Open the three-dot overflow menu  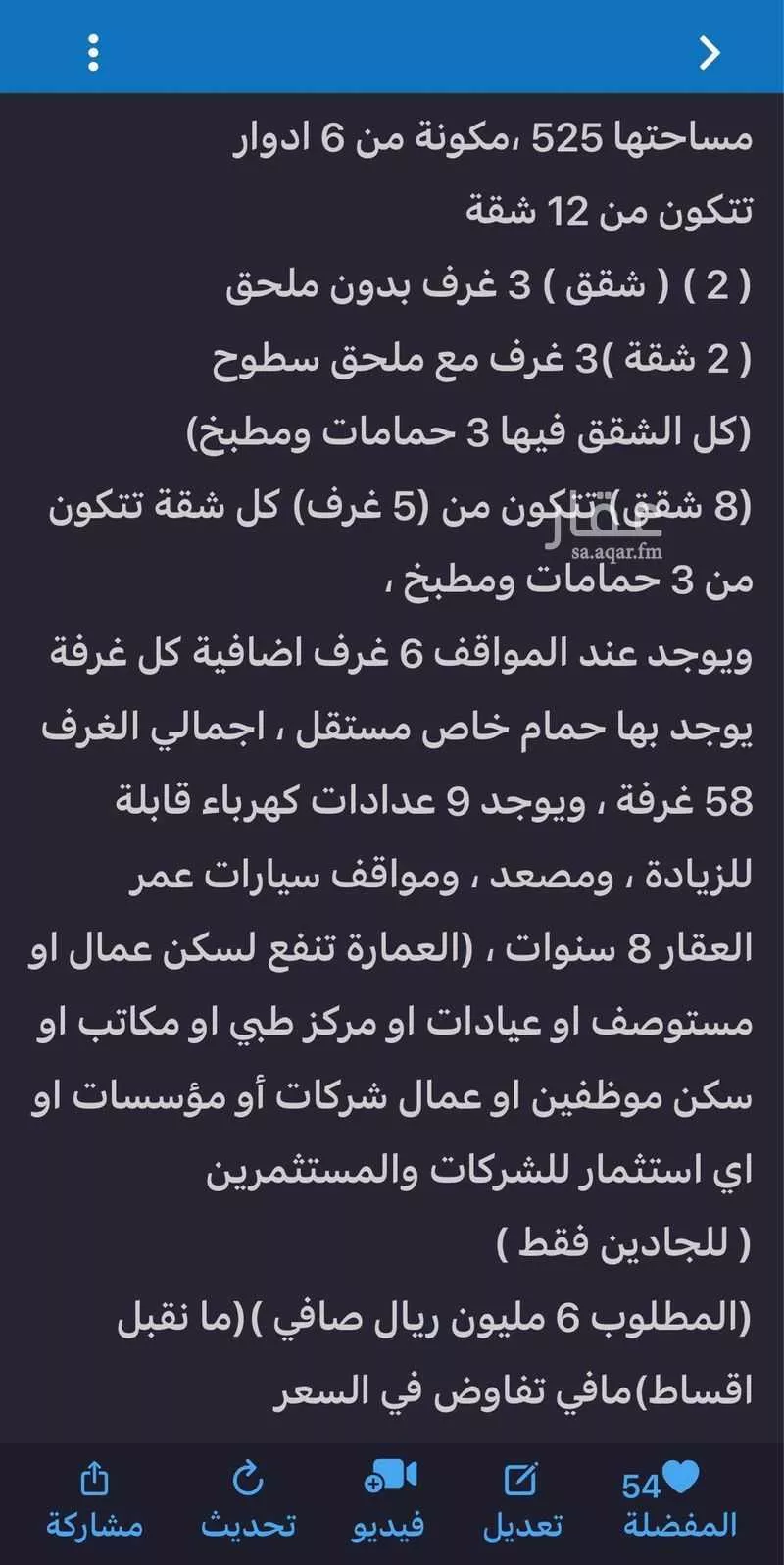(93, 53)
